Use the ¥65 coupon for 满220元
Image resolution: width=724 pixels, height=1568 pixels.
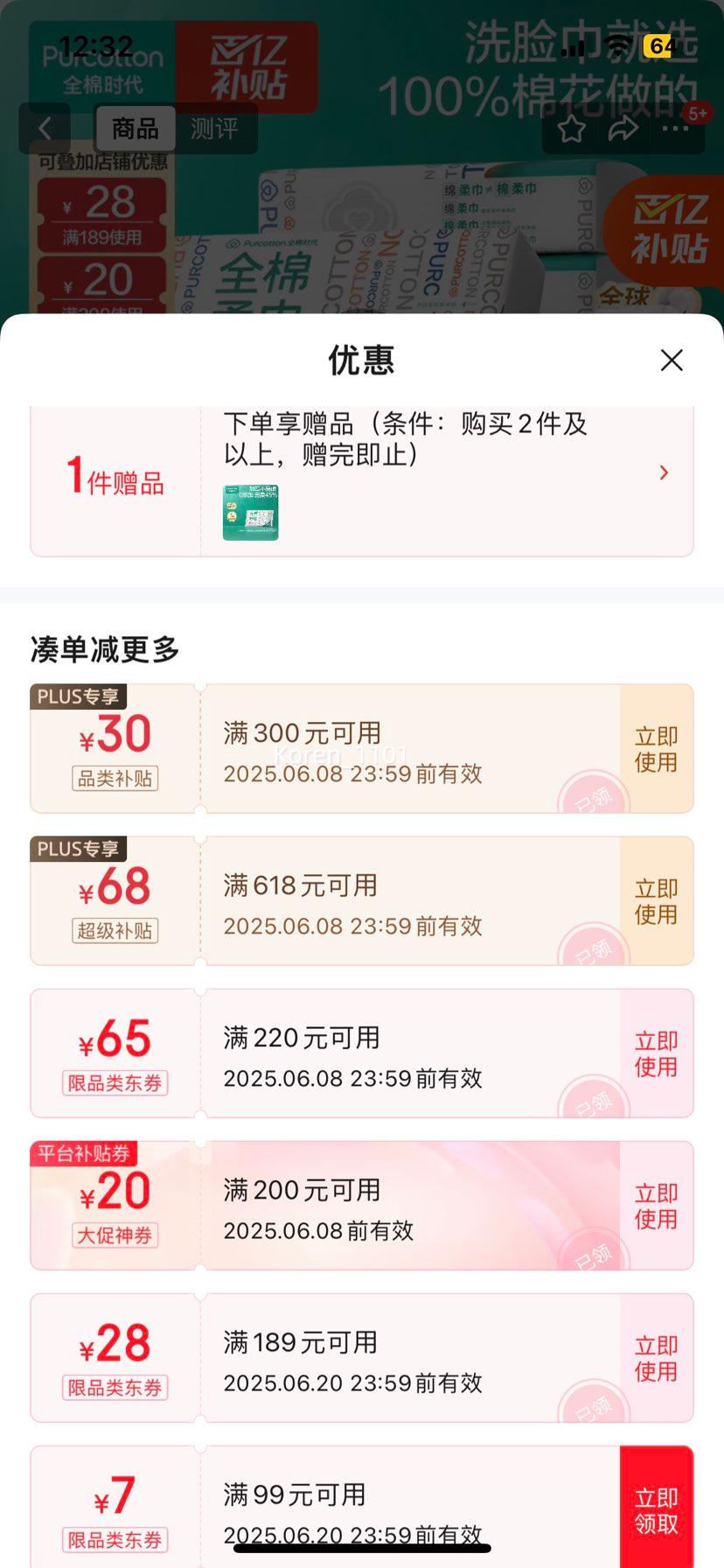coord(656,1053)
